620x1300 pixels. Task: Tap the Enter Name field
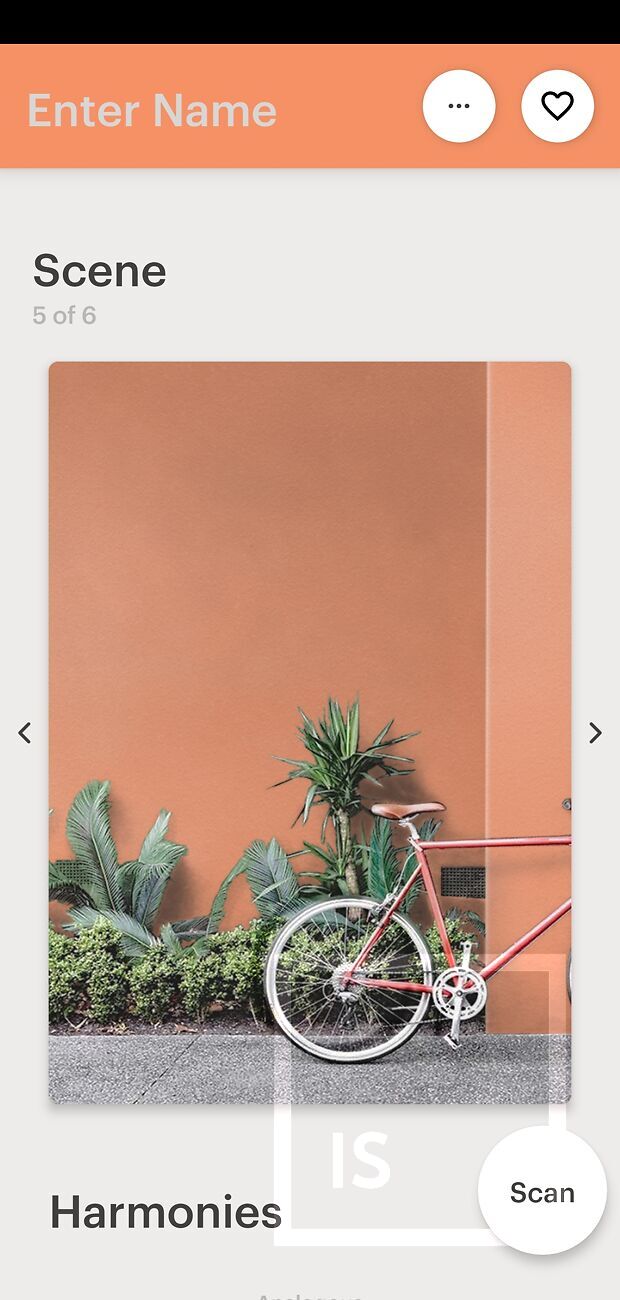[152, 110]
